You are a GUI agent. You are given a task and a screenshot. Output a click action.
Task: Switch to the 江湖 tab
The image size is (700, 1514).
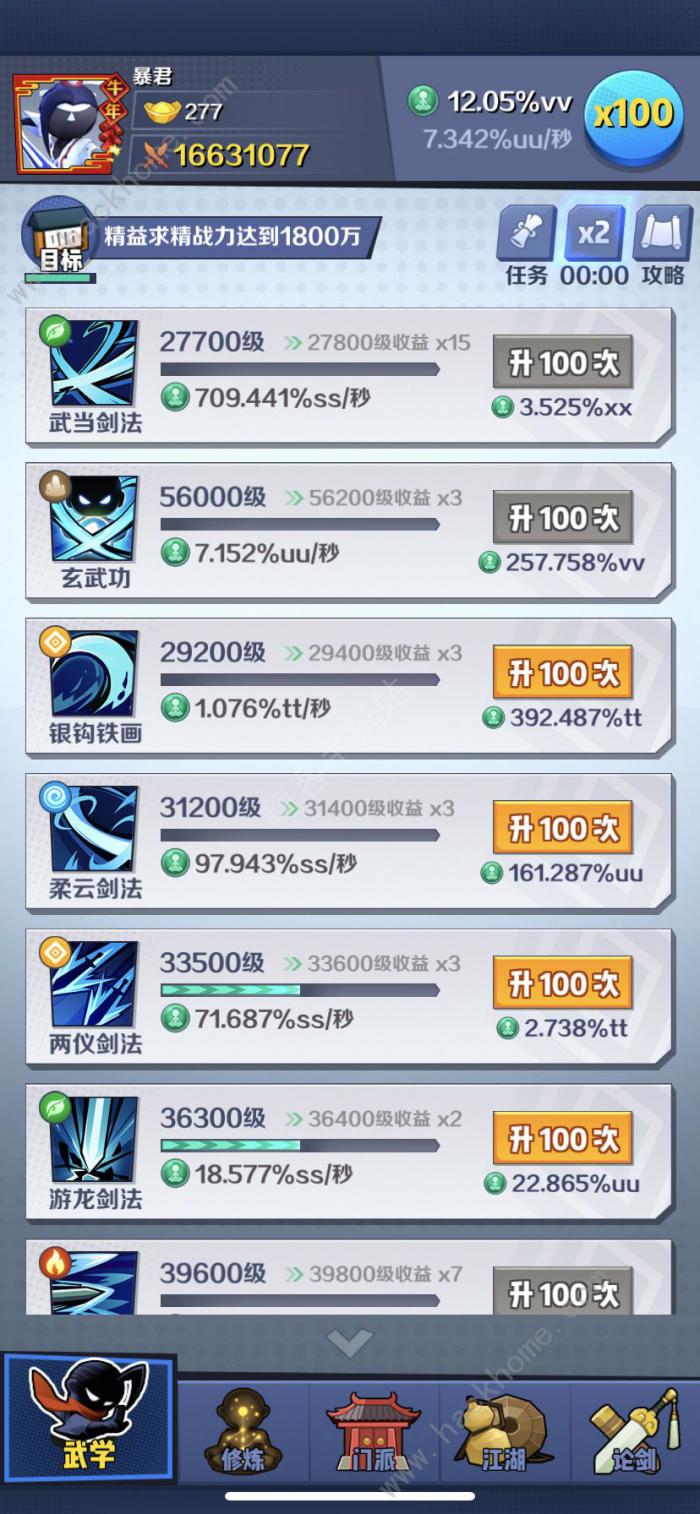504,1432
